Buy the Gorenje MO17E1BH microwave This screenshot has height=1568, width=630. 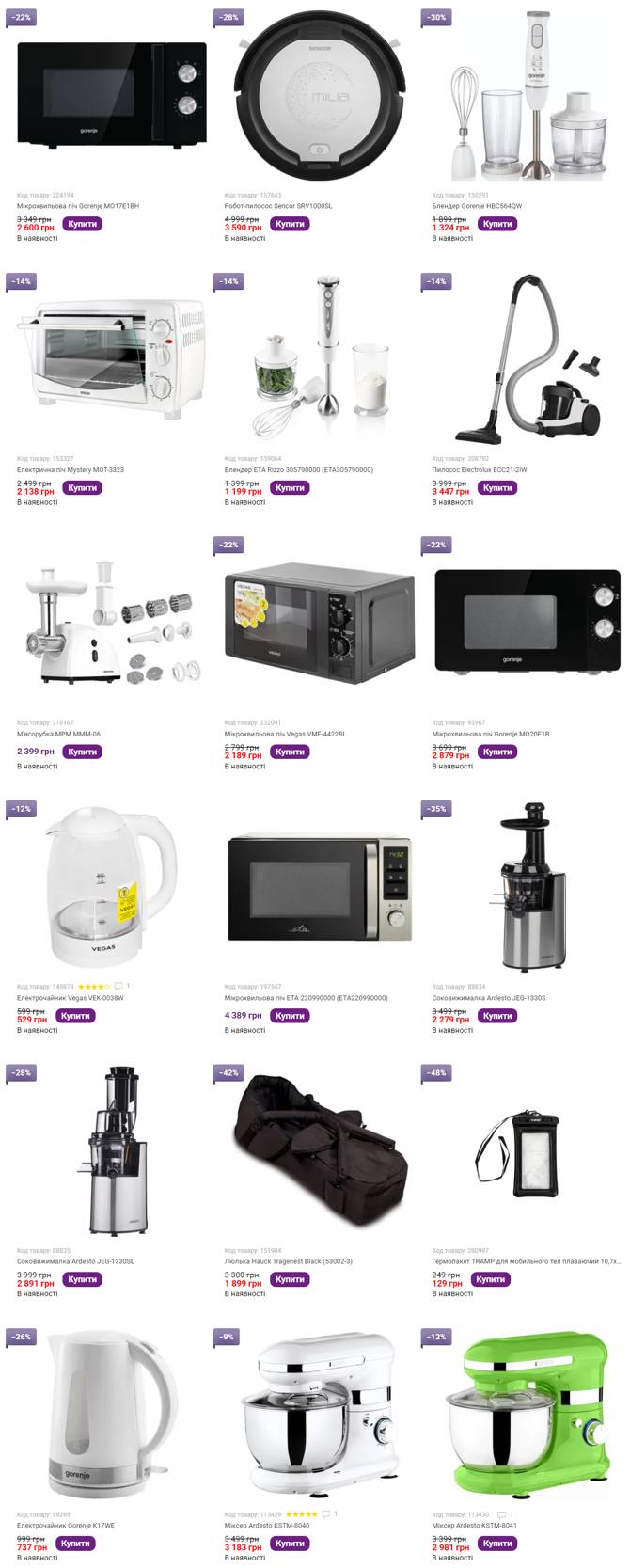point(82,224)
